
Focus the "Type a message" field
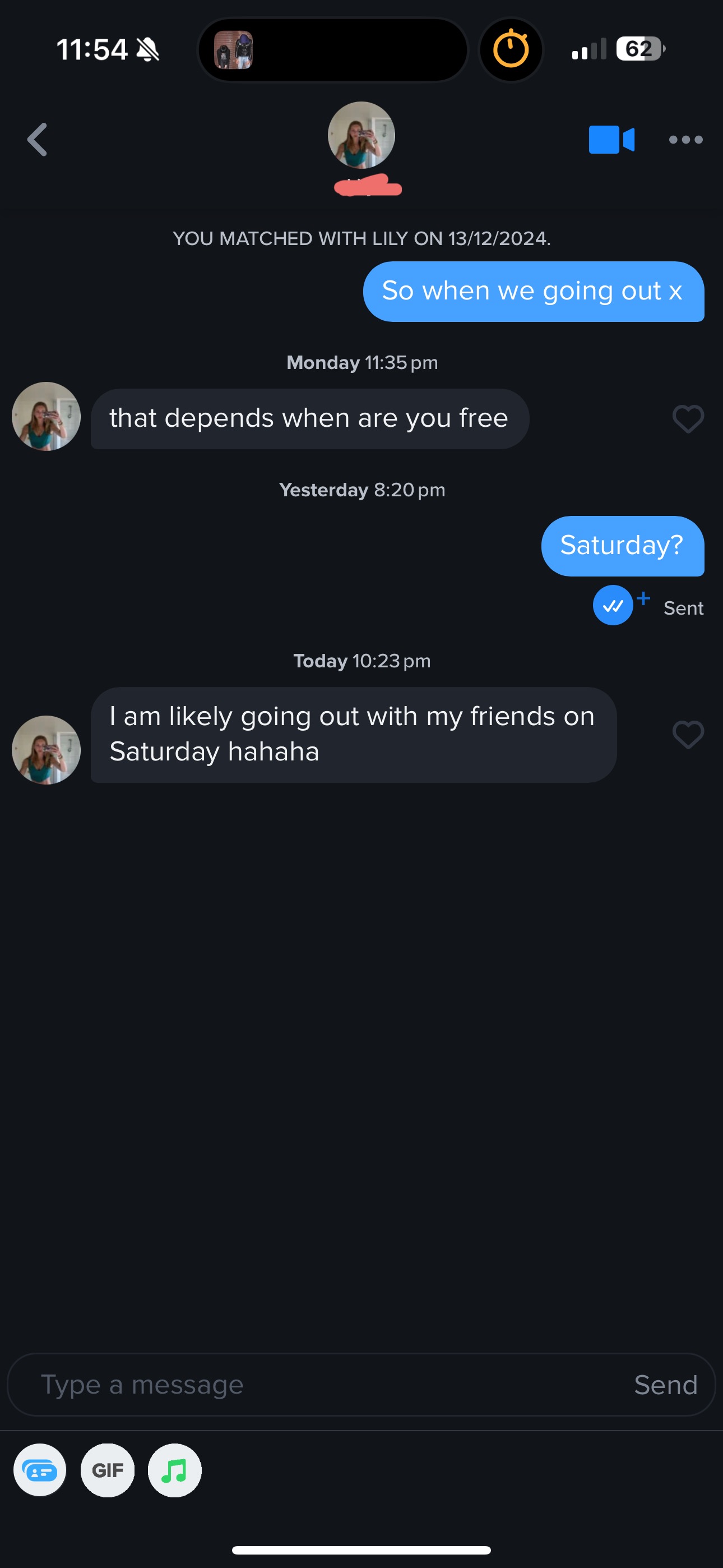[x=317, y=1385]
